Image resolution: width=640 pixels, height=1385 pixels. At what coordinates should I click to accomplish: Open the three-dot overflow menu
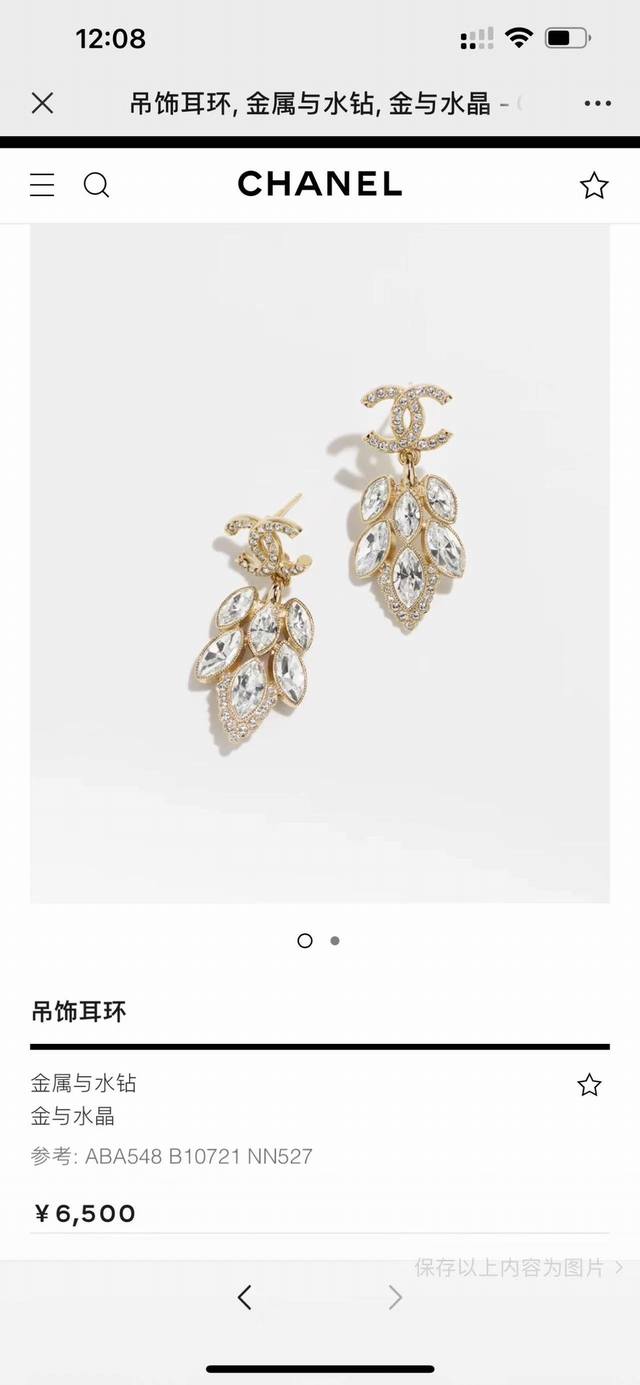597,103
